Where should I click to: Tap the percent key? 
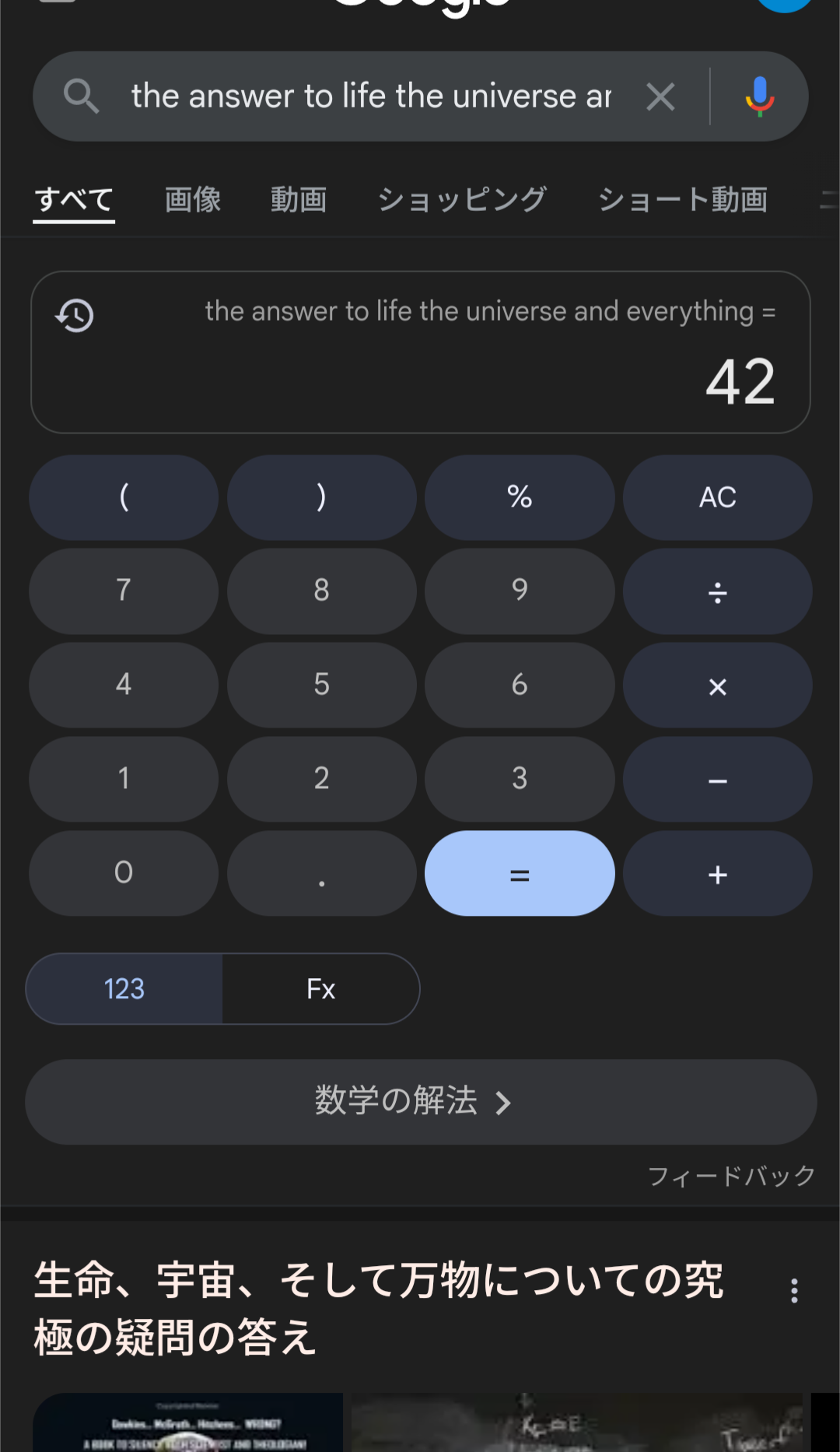tap(520, 498)
